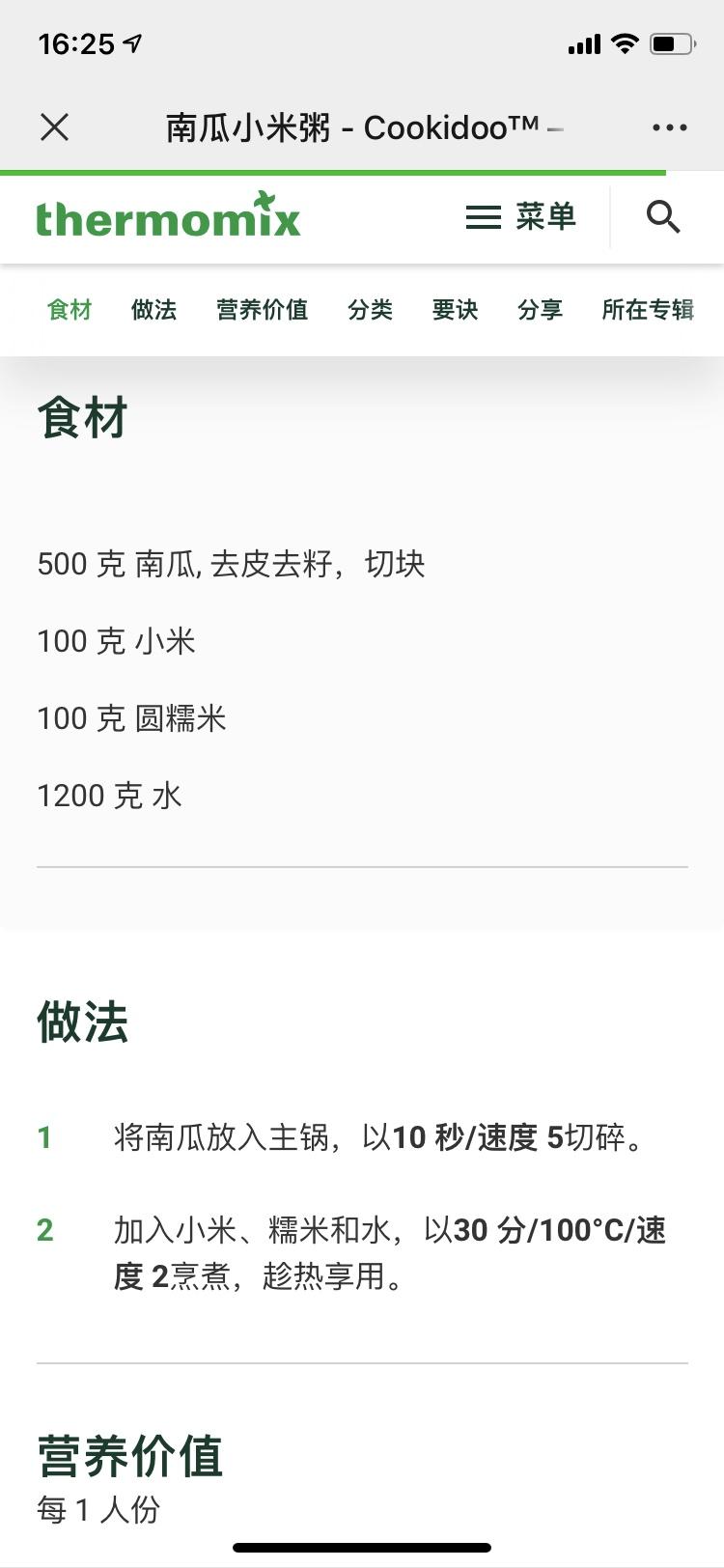This screenshot has width=724, height=1568.
Task: Click the 食材 section heading
Action: pos(81,417)
